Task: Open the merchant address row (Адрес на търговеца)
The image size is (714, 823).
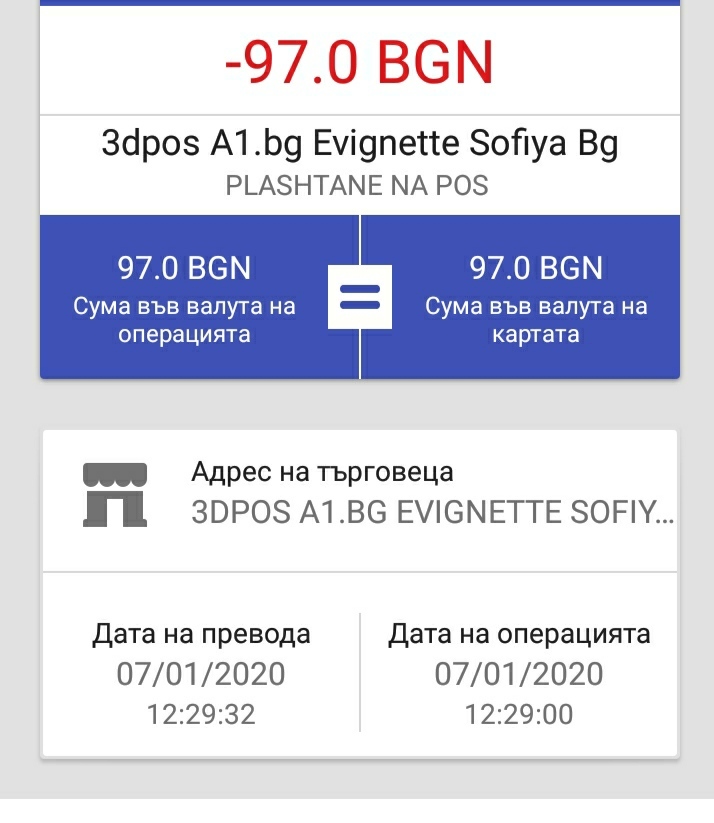Action: 360,495
